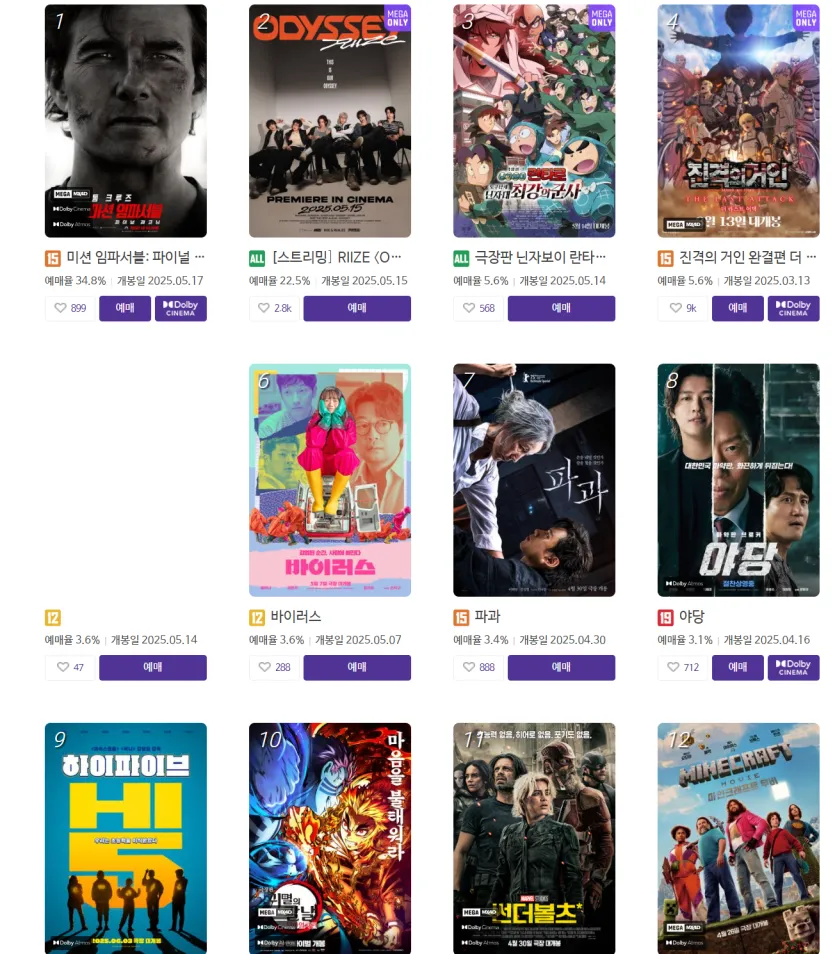Like 진격의 거인 with 9k hearts

[x=683, y=308]
